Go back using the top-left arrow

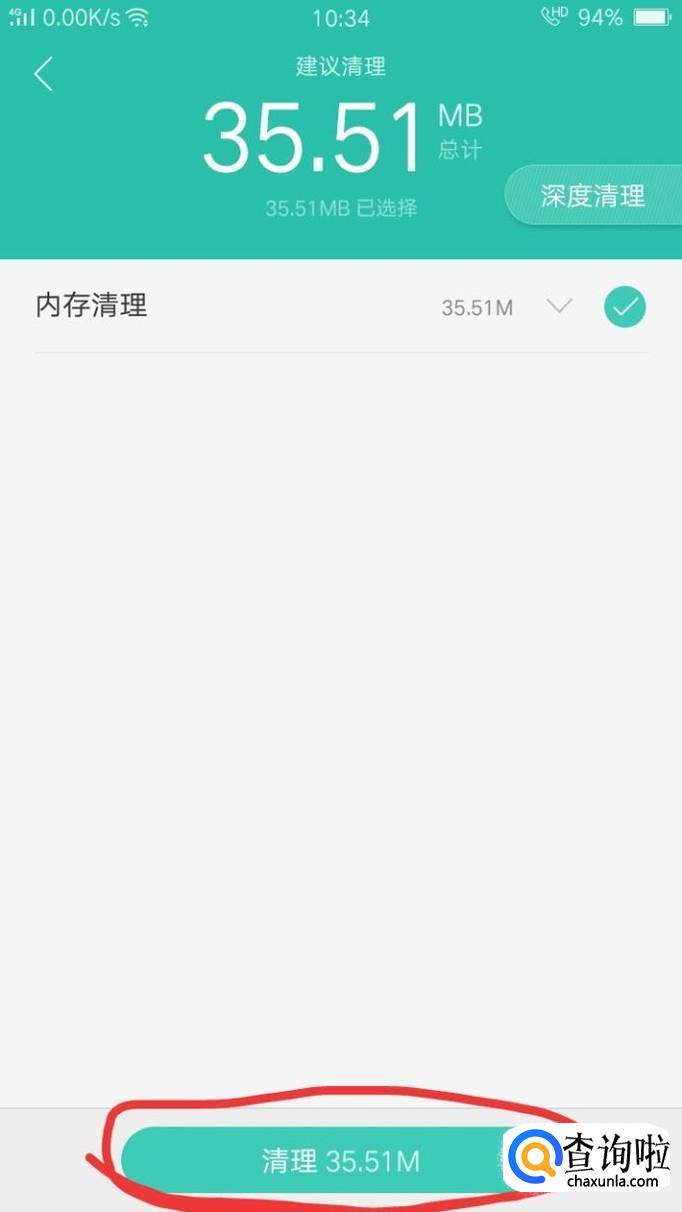43,74
